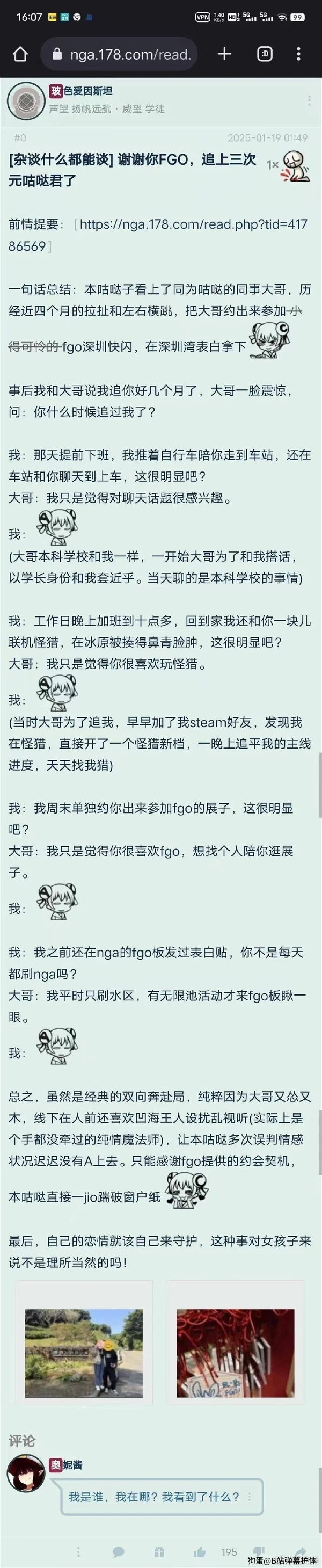This screenshot has width=322, height=1568.
Task: Tap the browser home icon
Action: (21, 54)
